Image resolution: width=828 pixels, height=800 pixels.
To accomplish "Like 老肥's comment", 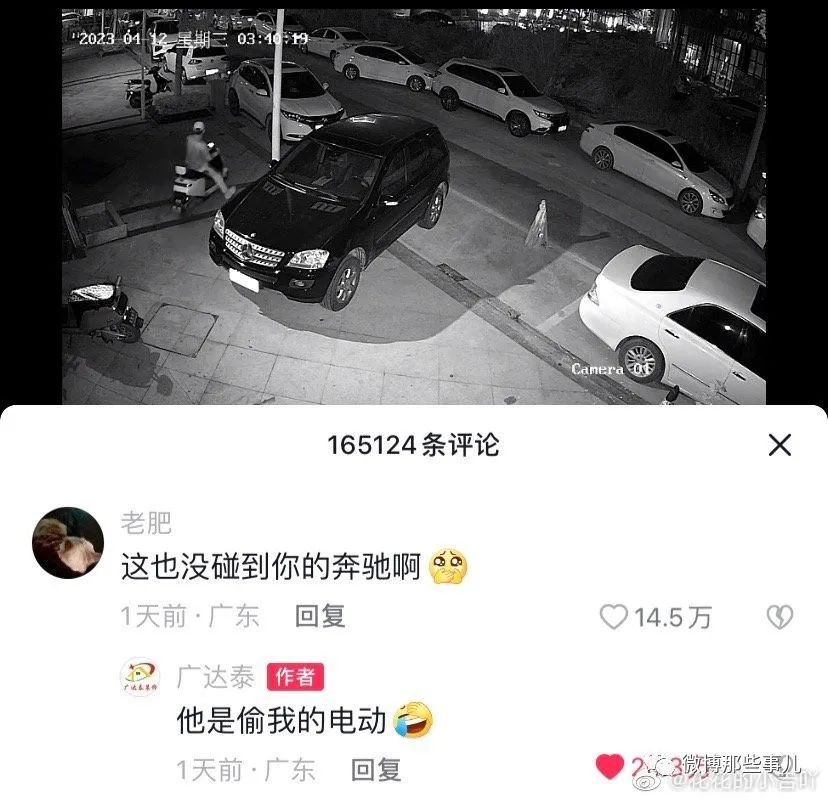I will (x=614, y=617).
